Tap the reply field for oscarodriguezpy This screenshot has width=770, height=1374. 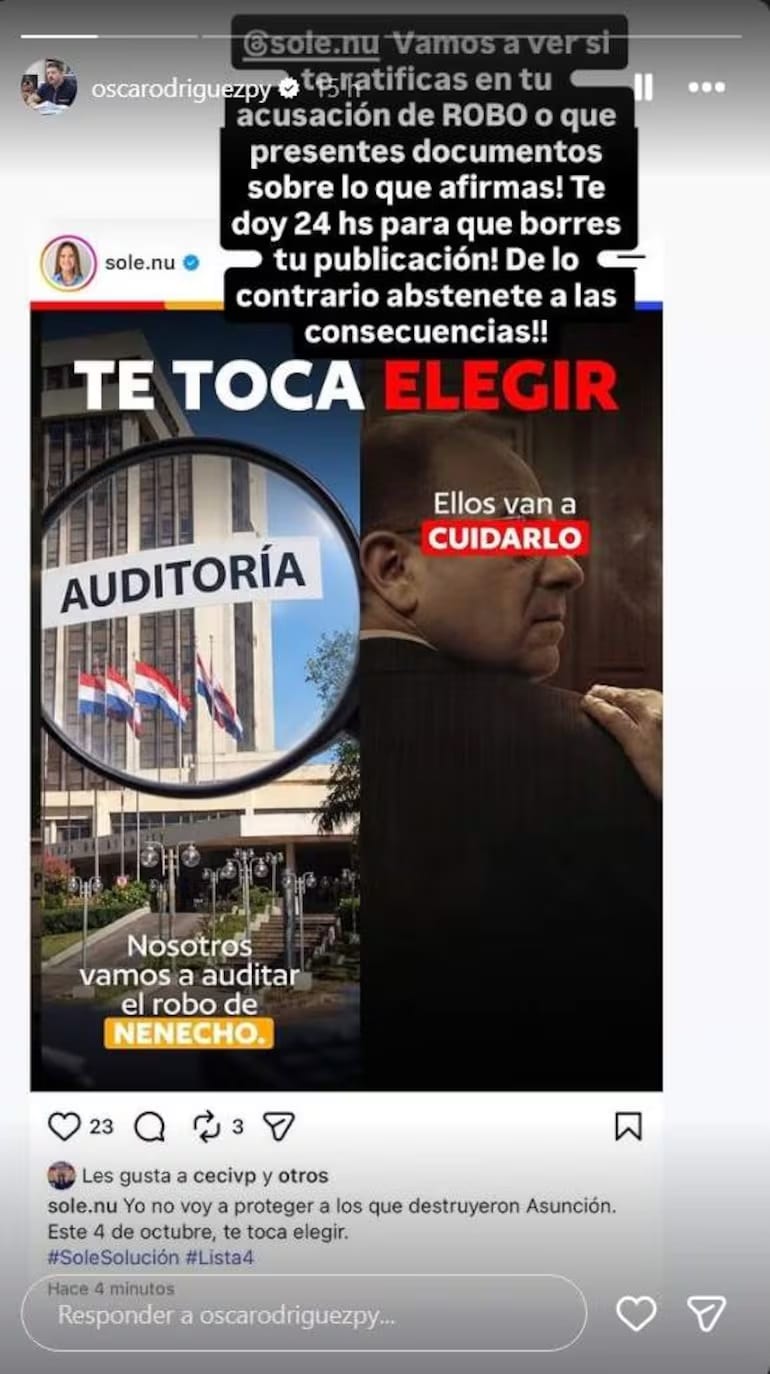pos(304,1314)
